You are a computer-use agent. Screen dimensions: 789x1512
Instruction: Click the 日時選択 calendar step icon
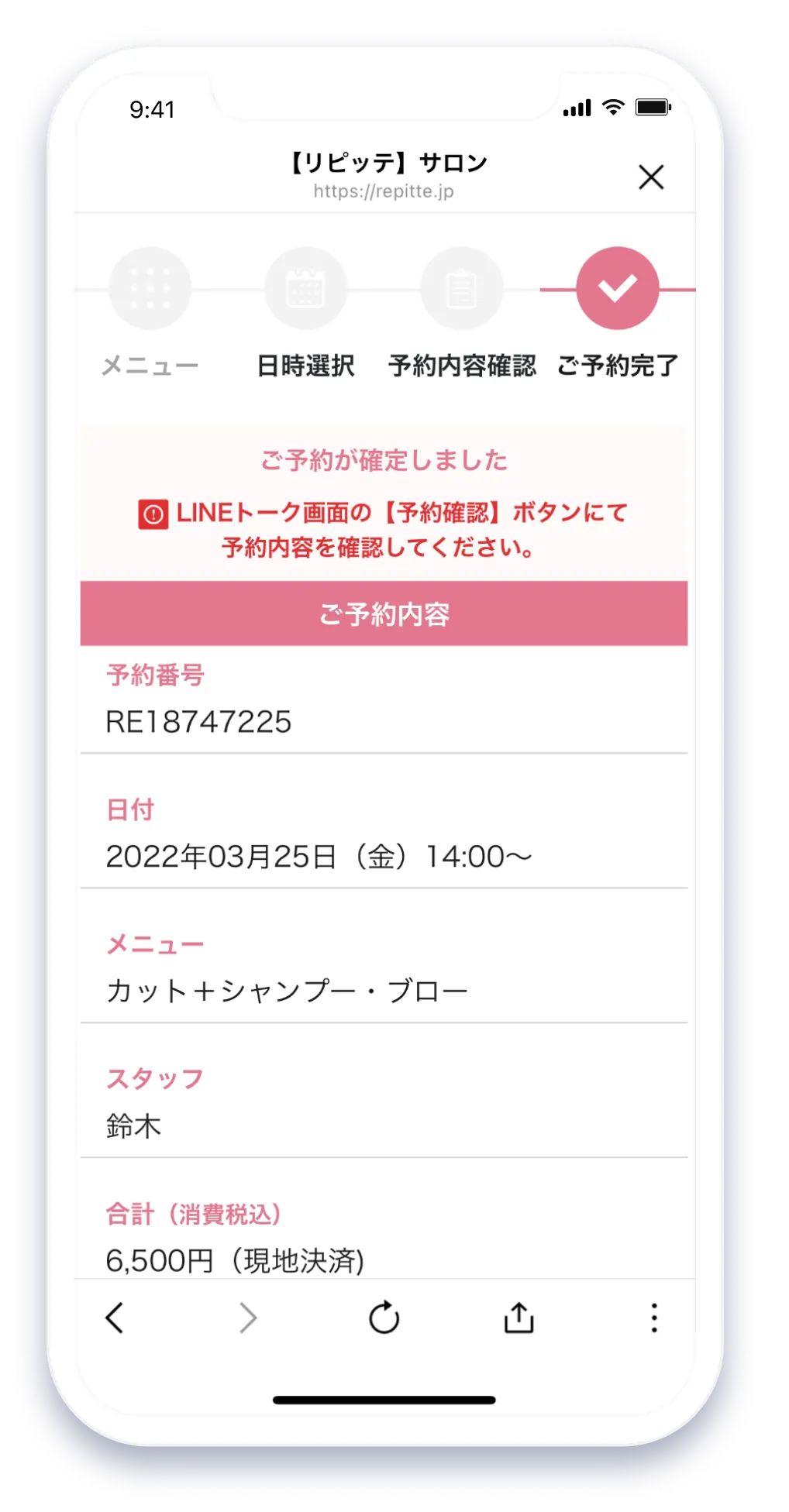(306, 287)
